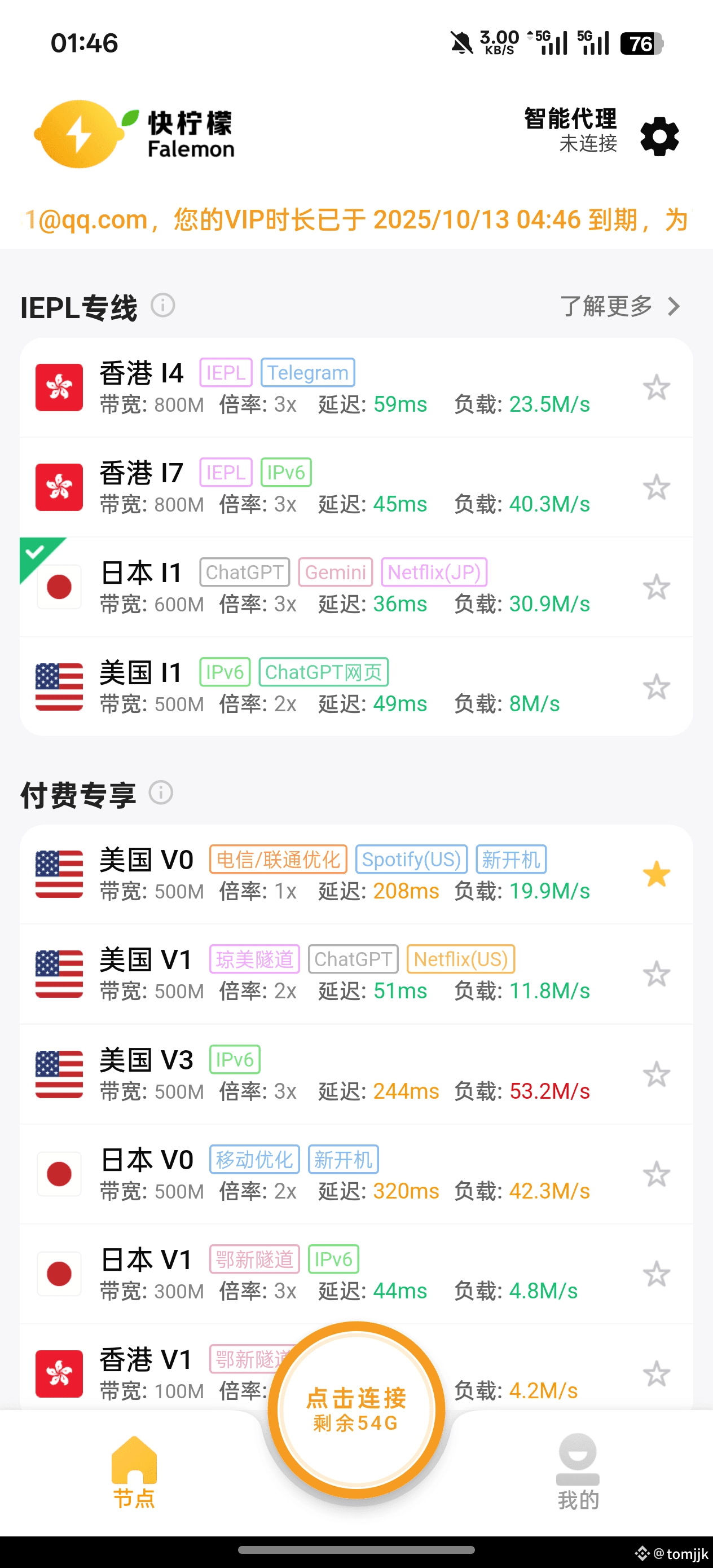Tap the VIP expiry notice banner
The height and width of the screenshot is (1568, 713).
356,220
